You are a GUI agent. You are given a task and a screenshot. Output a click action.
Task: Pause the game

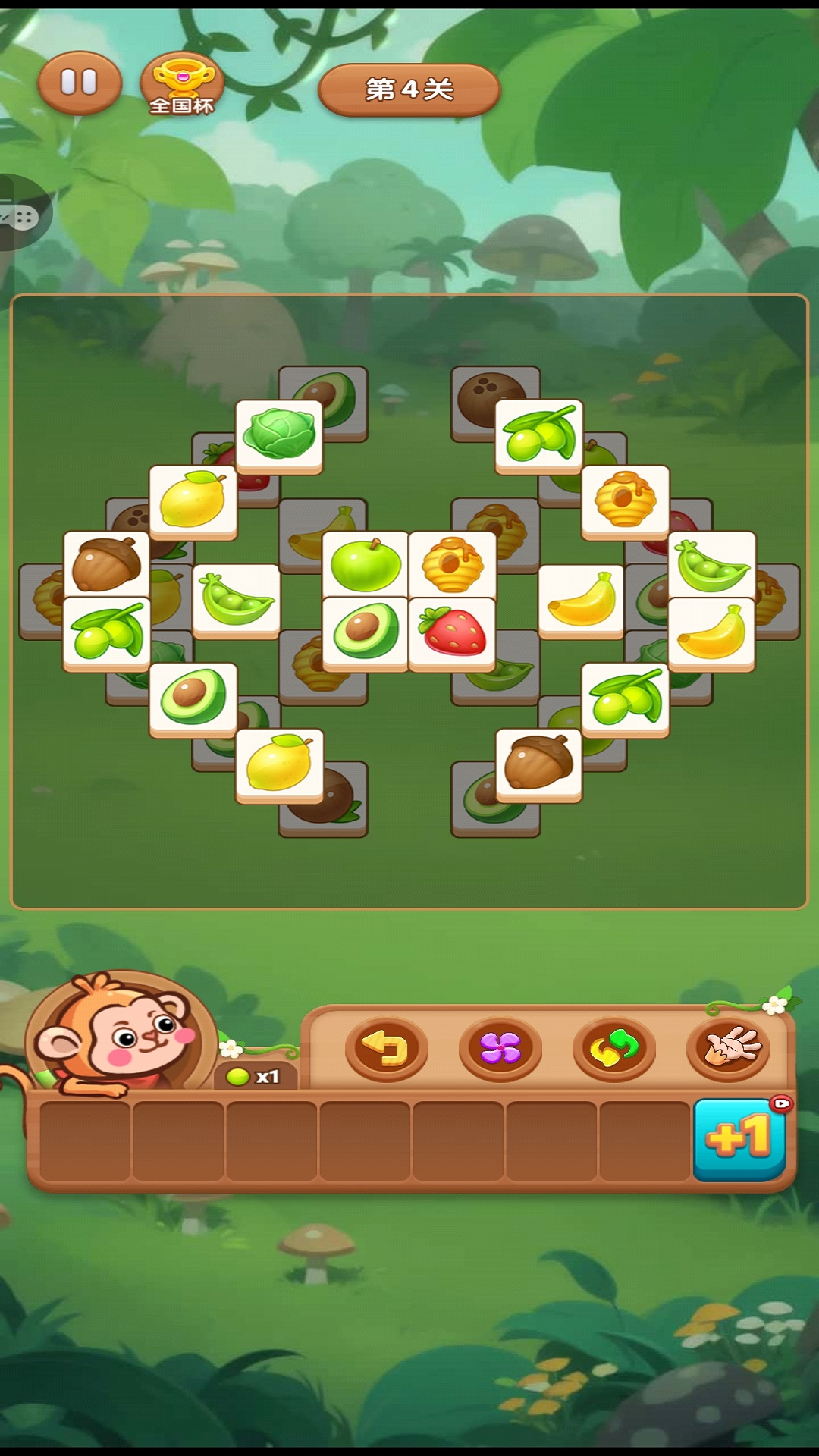tap(79, 83)
